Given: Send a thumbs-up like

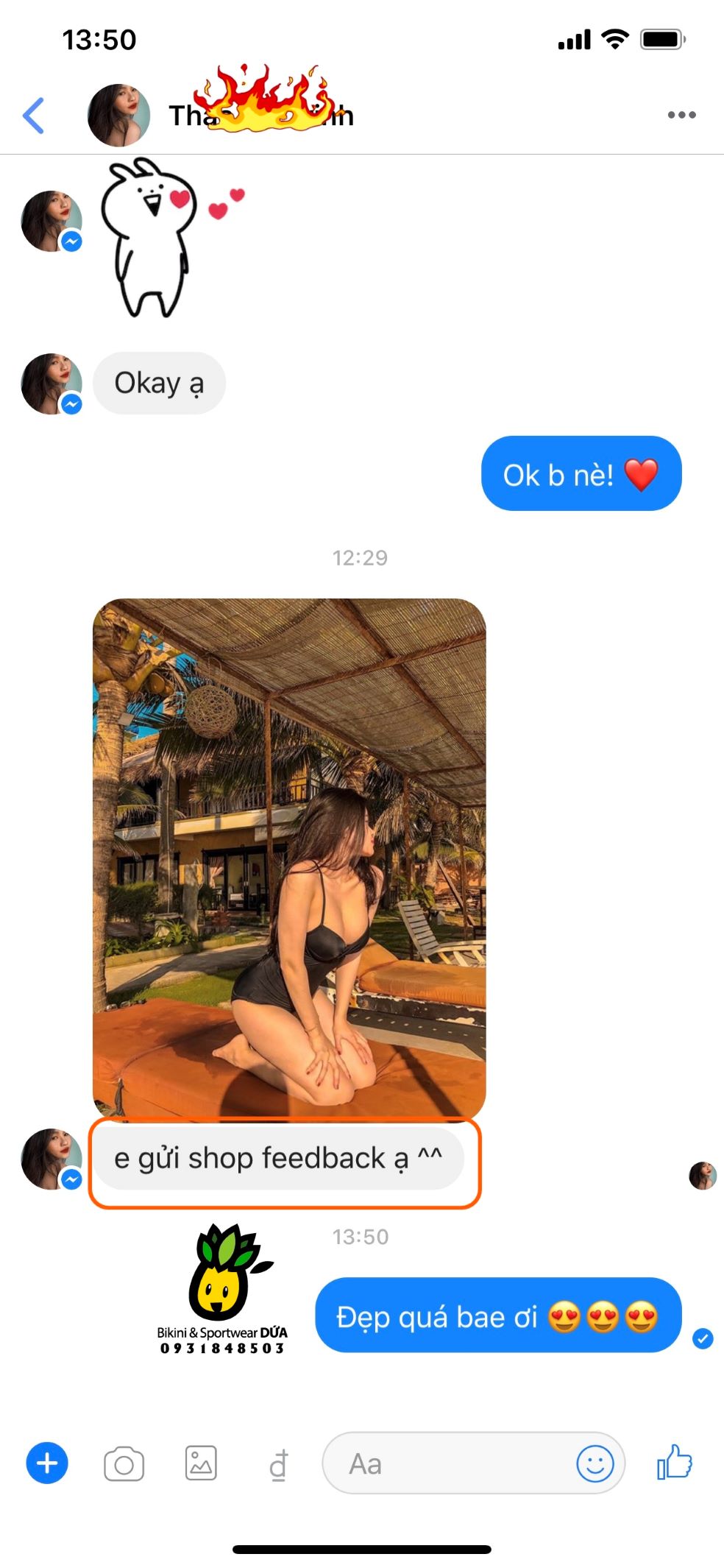Looking at the screenshot, I should (675, 1462).
